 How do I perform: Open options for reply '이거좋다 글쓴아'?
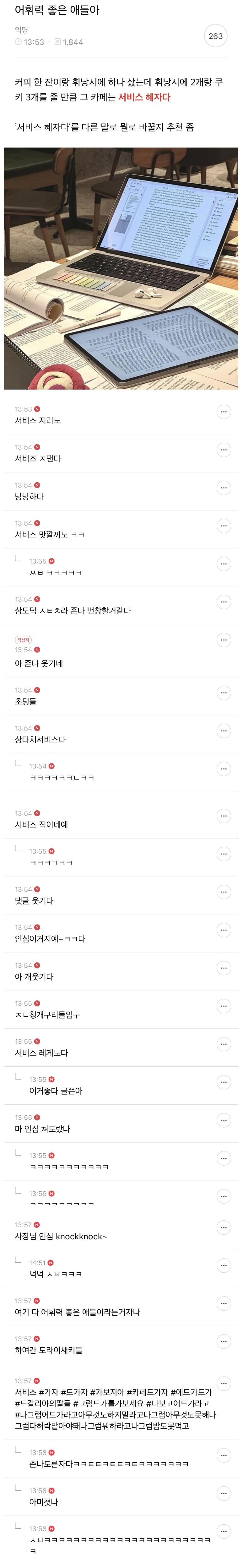point(224,1082)
